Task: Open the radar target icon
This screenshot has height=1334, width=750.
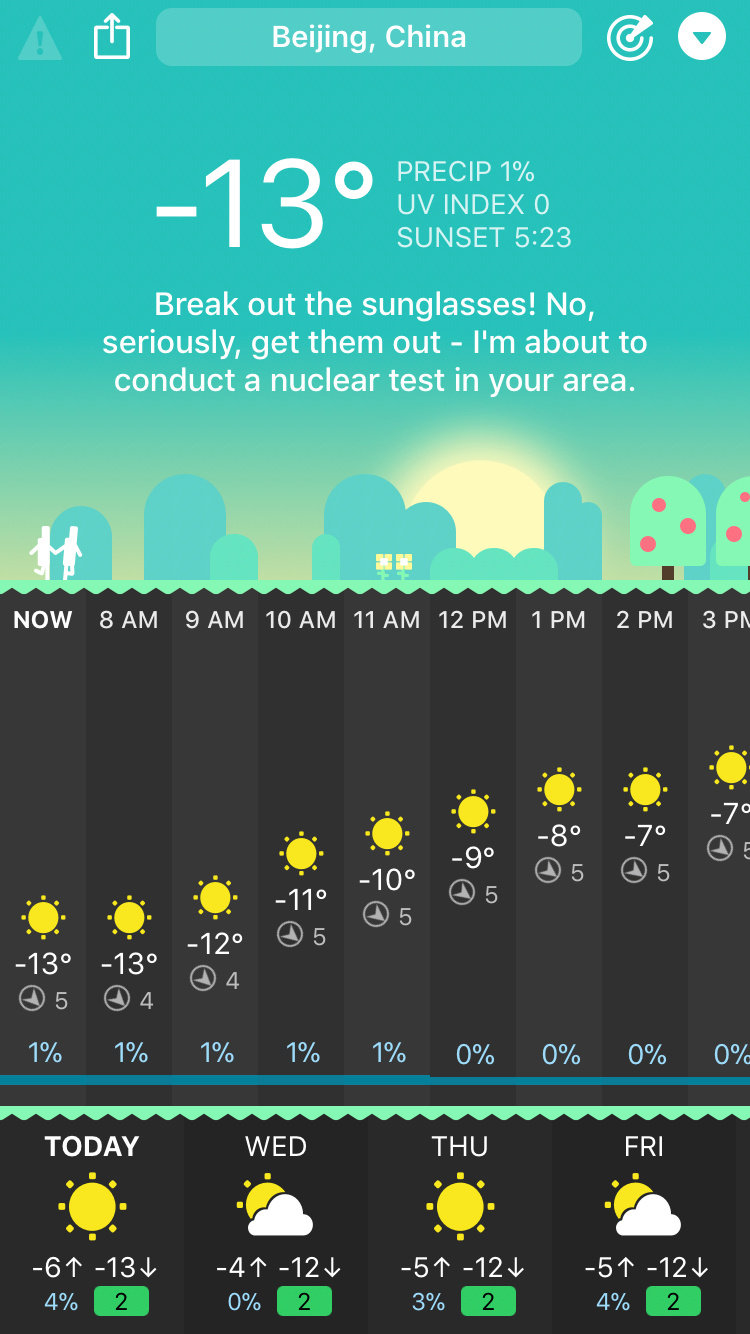Action: tap(630, 38)
